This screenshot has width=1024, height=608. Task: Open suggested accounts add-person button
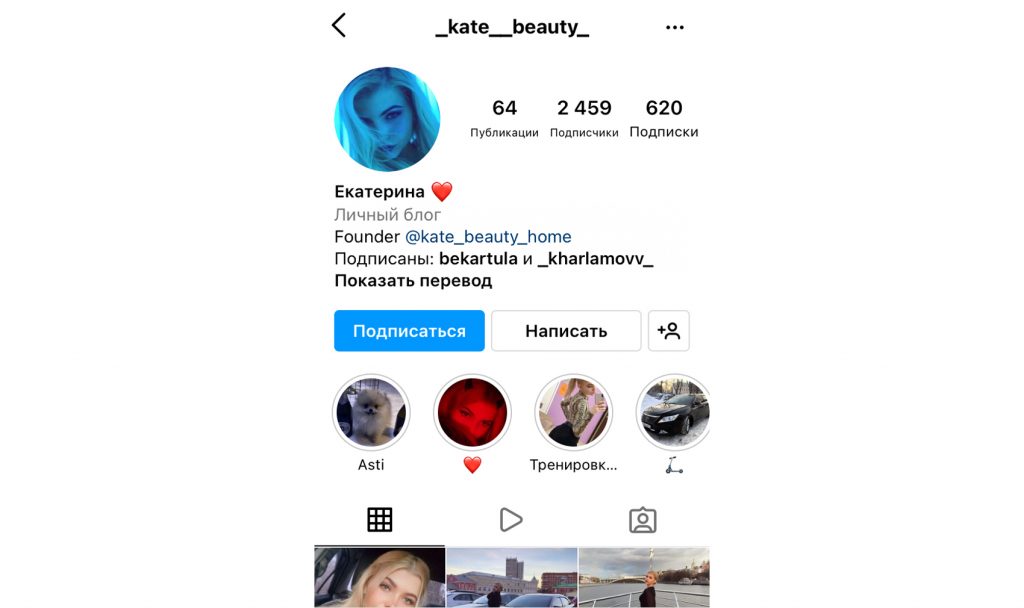(x=669, y=331)
